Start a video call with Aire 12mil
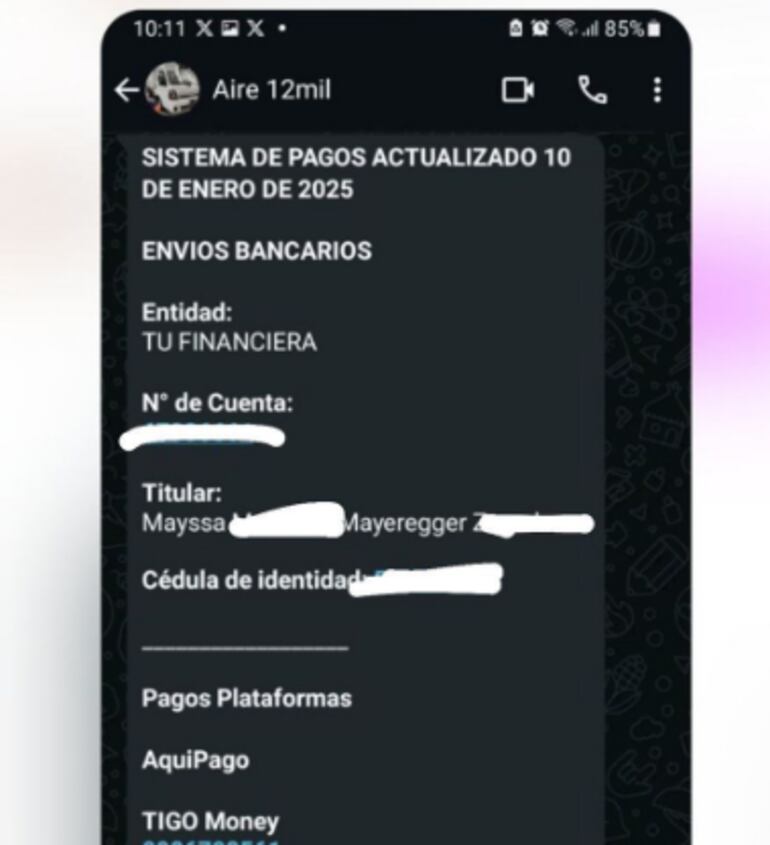770x845 pixels. (517, 90)
